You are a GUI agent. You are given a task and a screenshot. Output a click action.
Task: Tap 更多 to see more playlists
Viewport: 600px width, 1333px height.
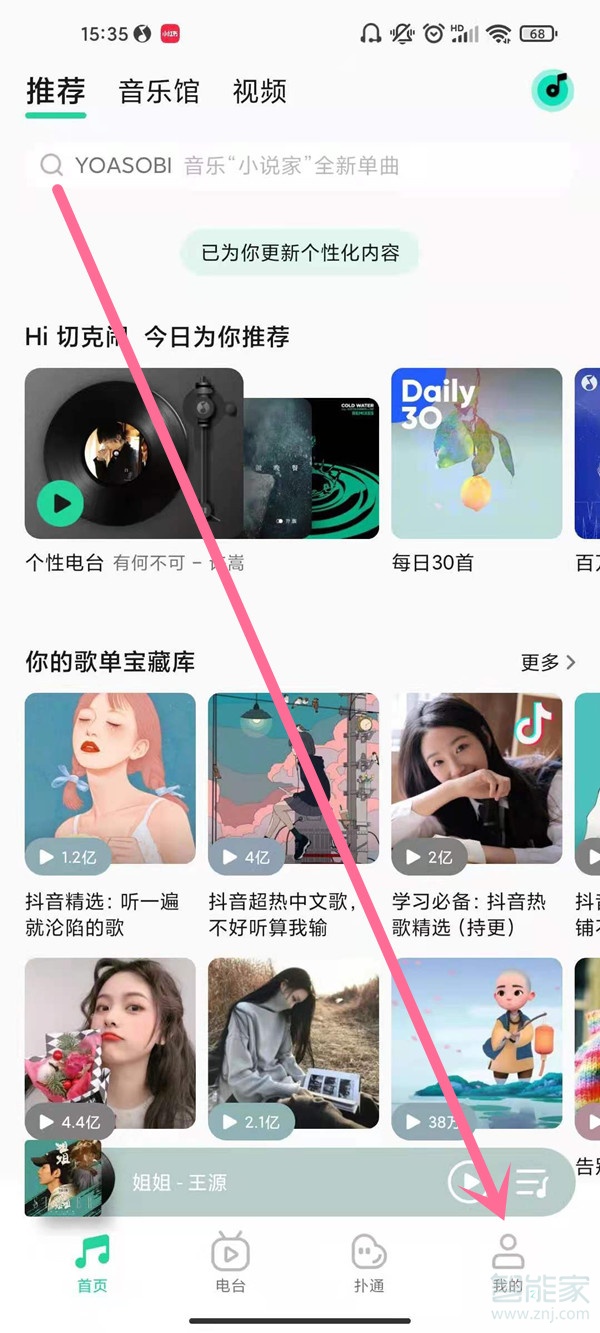548,662
